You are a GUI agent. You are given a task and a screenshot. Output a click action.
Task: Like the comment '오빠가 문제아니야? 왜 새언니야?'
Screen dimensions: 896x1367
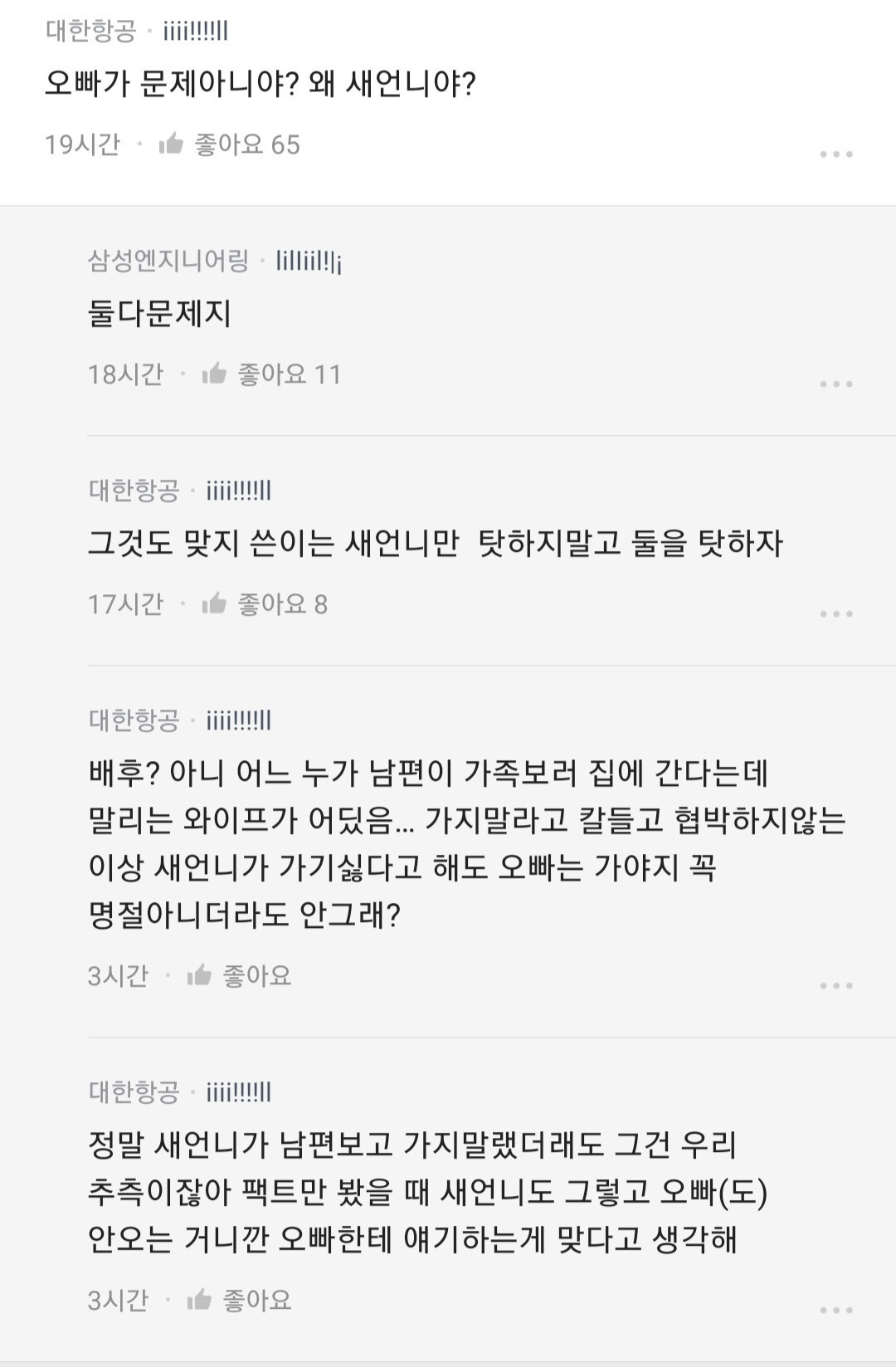tap(172, 144)
